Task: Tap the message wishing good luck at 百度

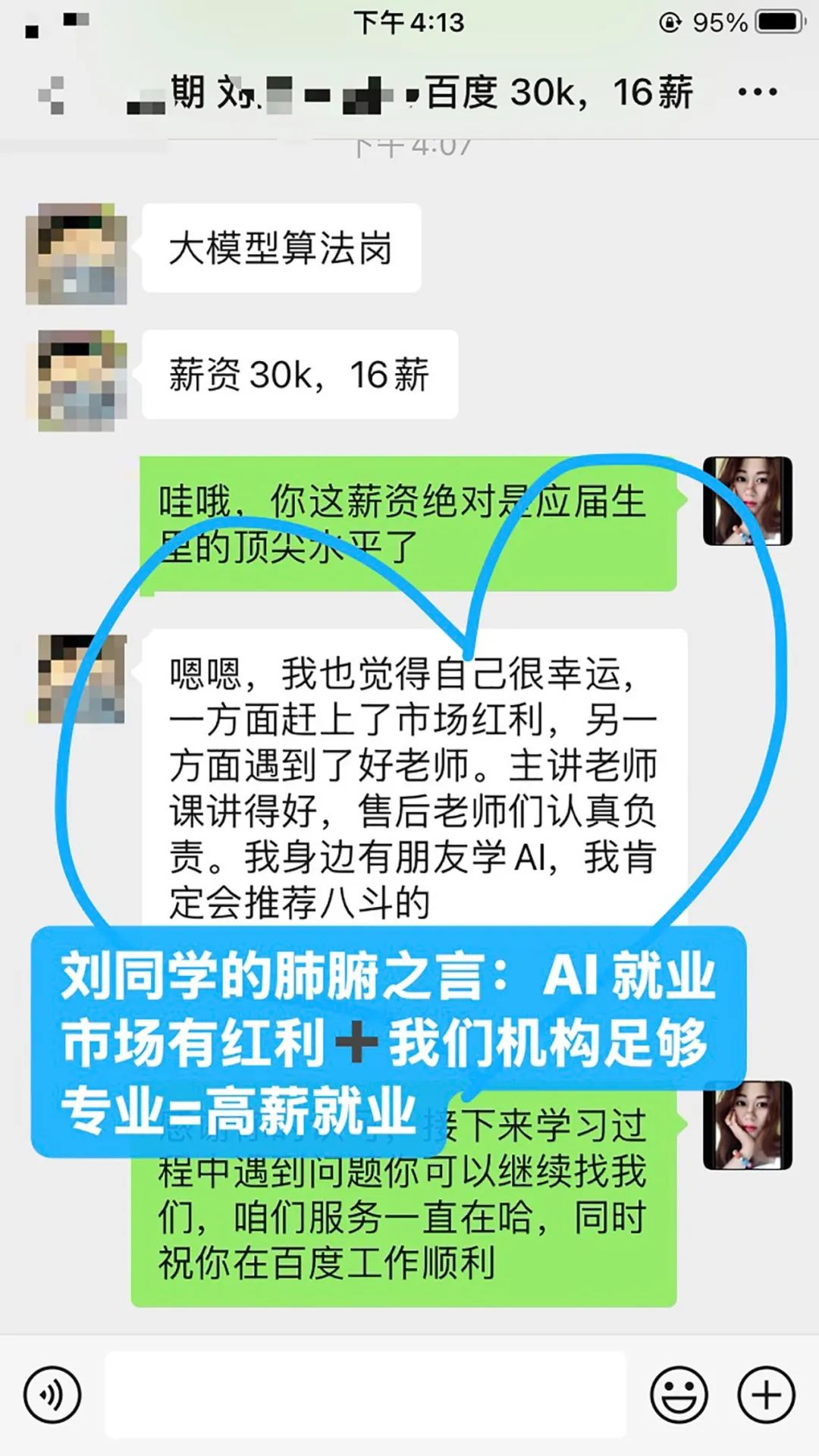Action: click(409, 1213)
